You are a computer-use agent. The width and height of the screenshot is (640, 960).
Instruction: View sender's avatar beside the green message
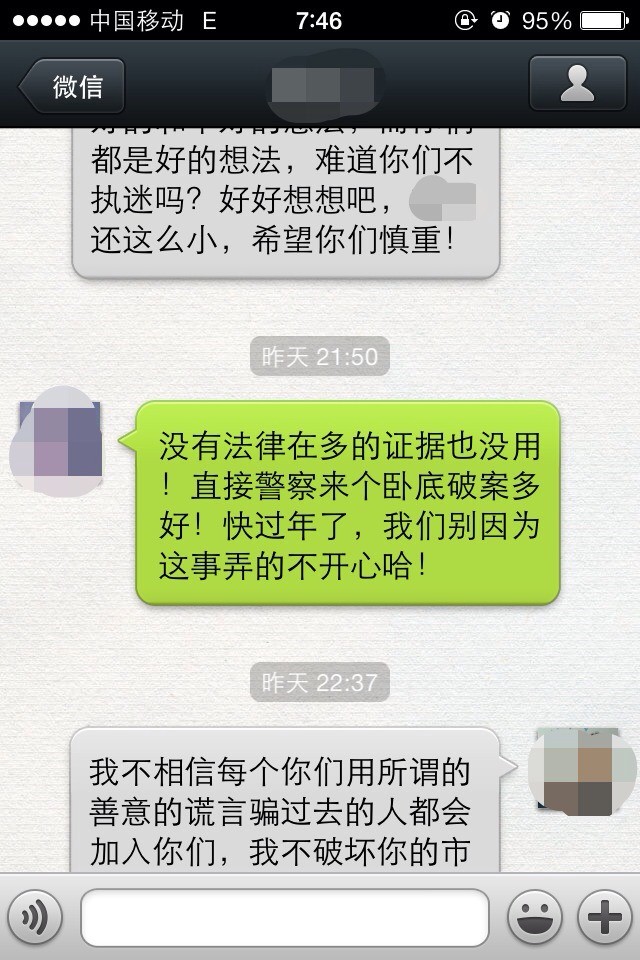click(58, 445)
